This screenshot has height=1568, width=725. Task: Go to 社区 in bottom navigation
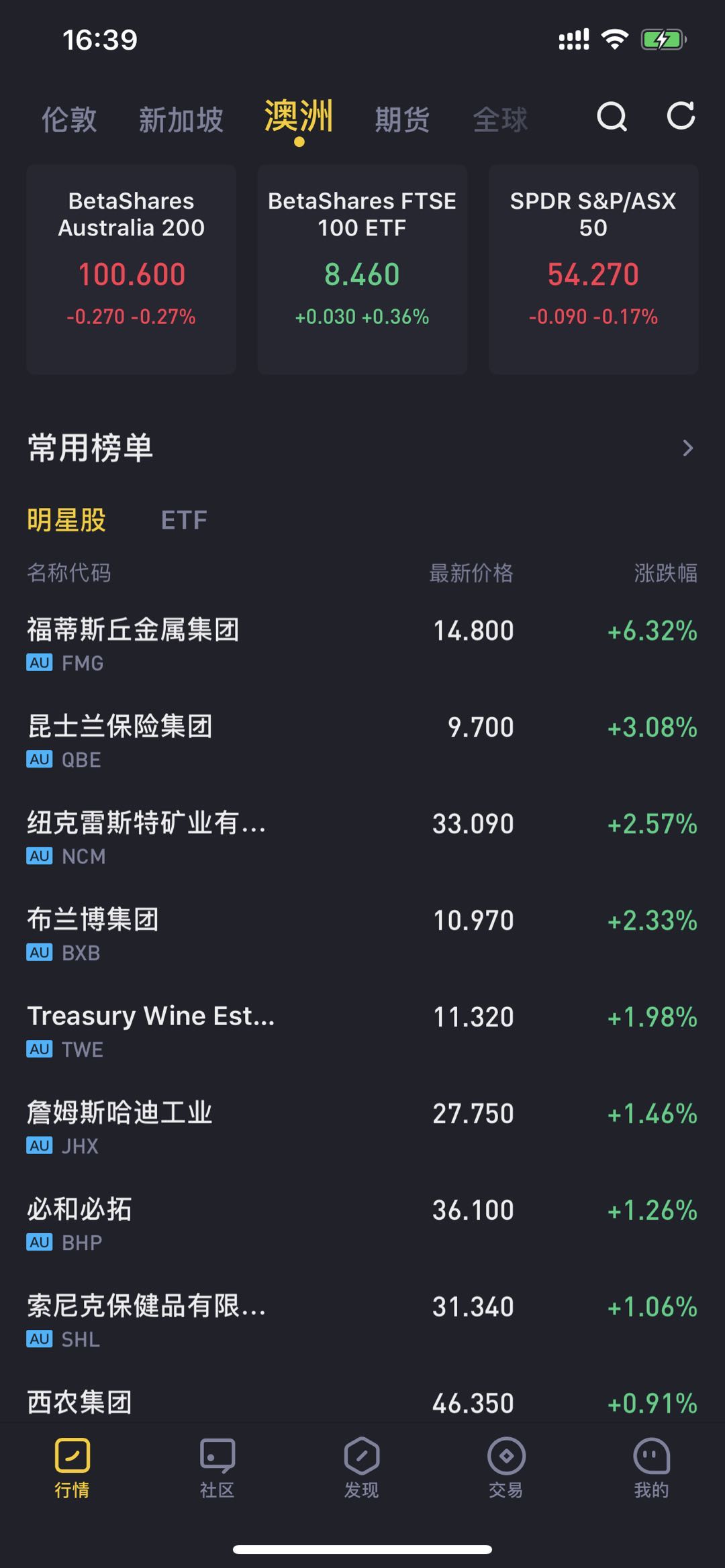point(217,1468)
